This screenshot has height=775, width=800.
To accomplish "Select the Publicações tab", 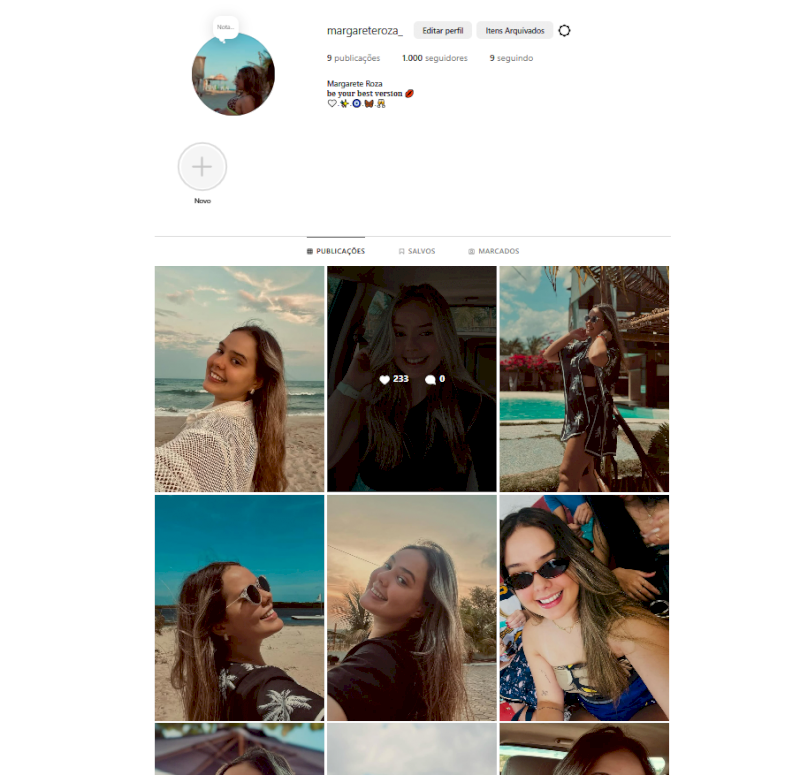I will coord(336,251).
